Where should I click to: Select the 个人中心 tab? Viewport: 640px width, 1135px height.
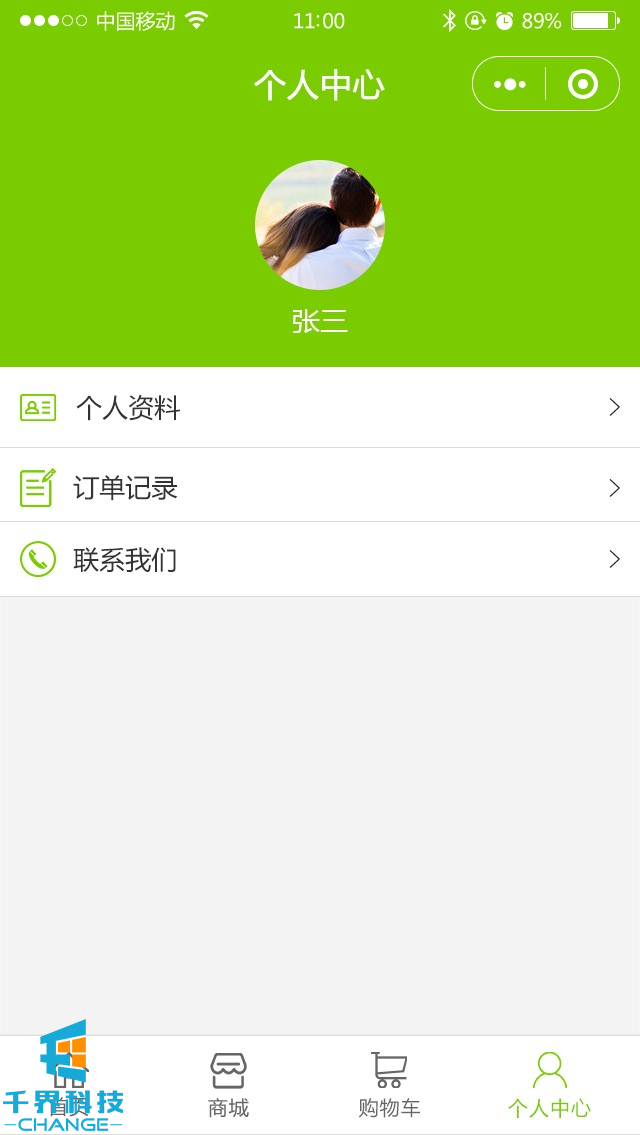(549, 1084)
